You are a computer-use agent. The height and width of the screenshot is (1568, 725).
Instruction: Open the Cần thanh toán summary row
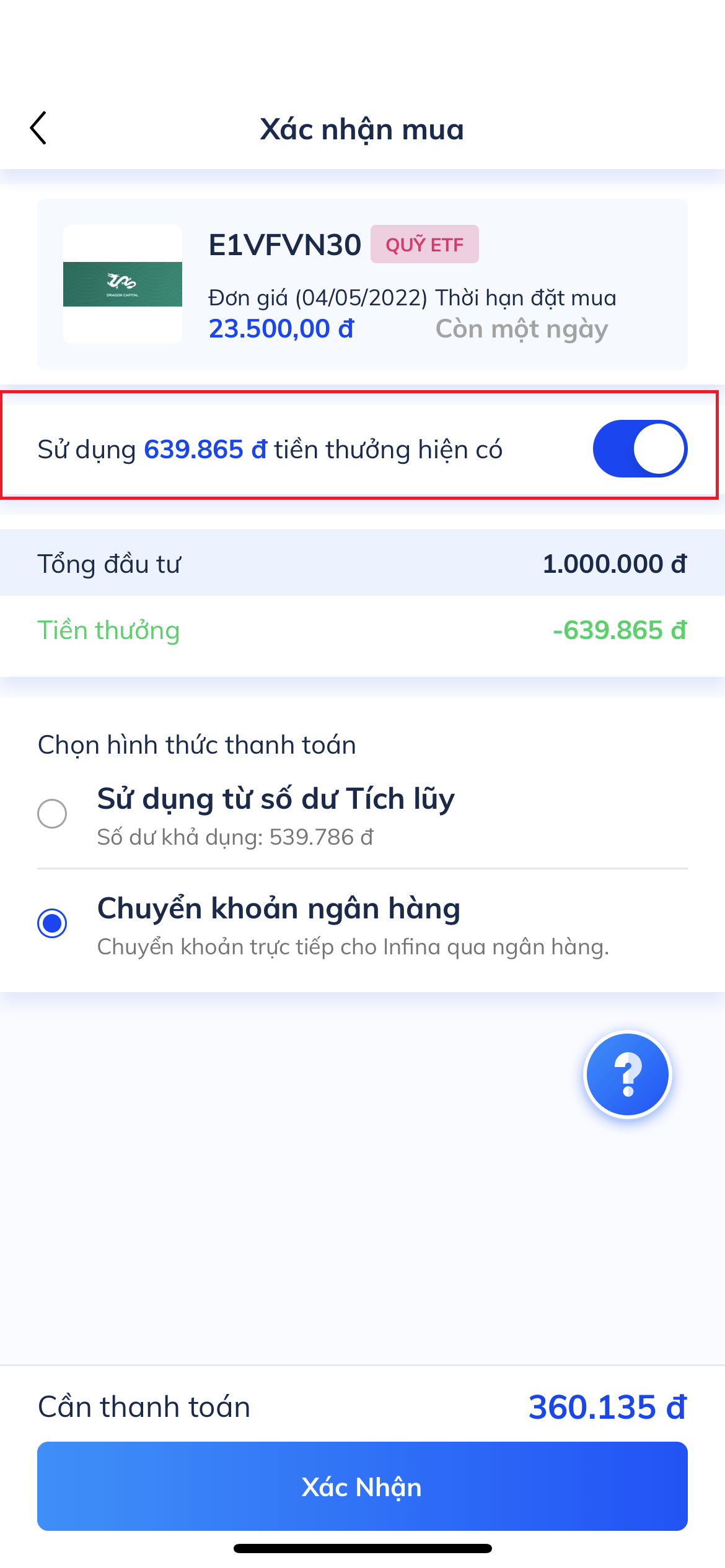[x=362, y=1406]
